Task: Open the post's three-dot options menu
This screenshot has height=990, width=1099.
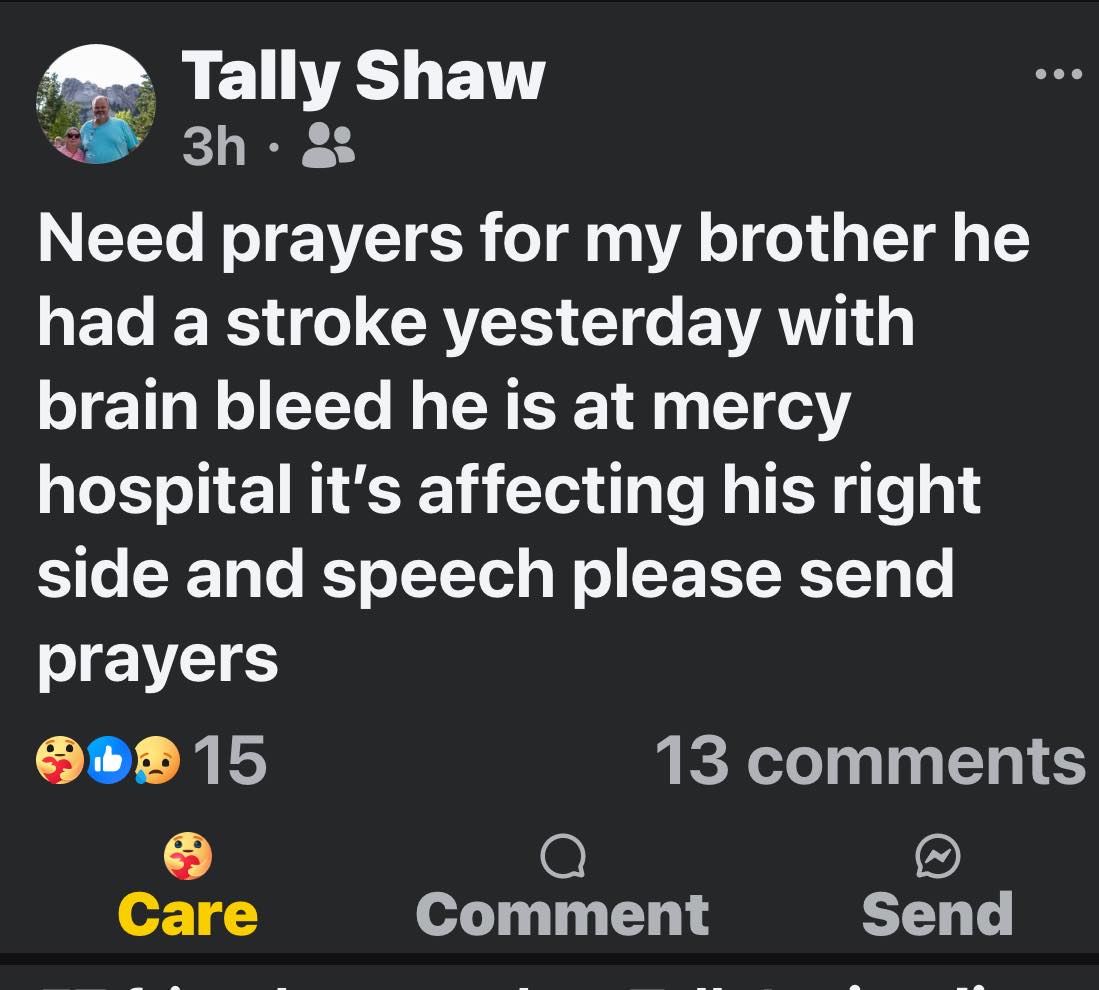Action: click(x=1058, y=73)
